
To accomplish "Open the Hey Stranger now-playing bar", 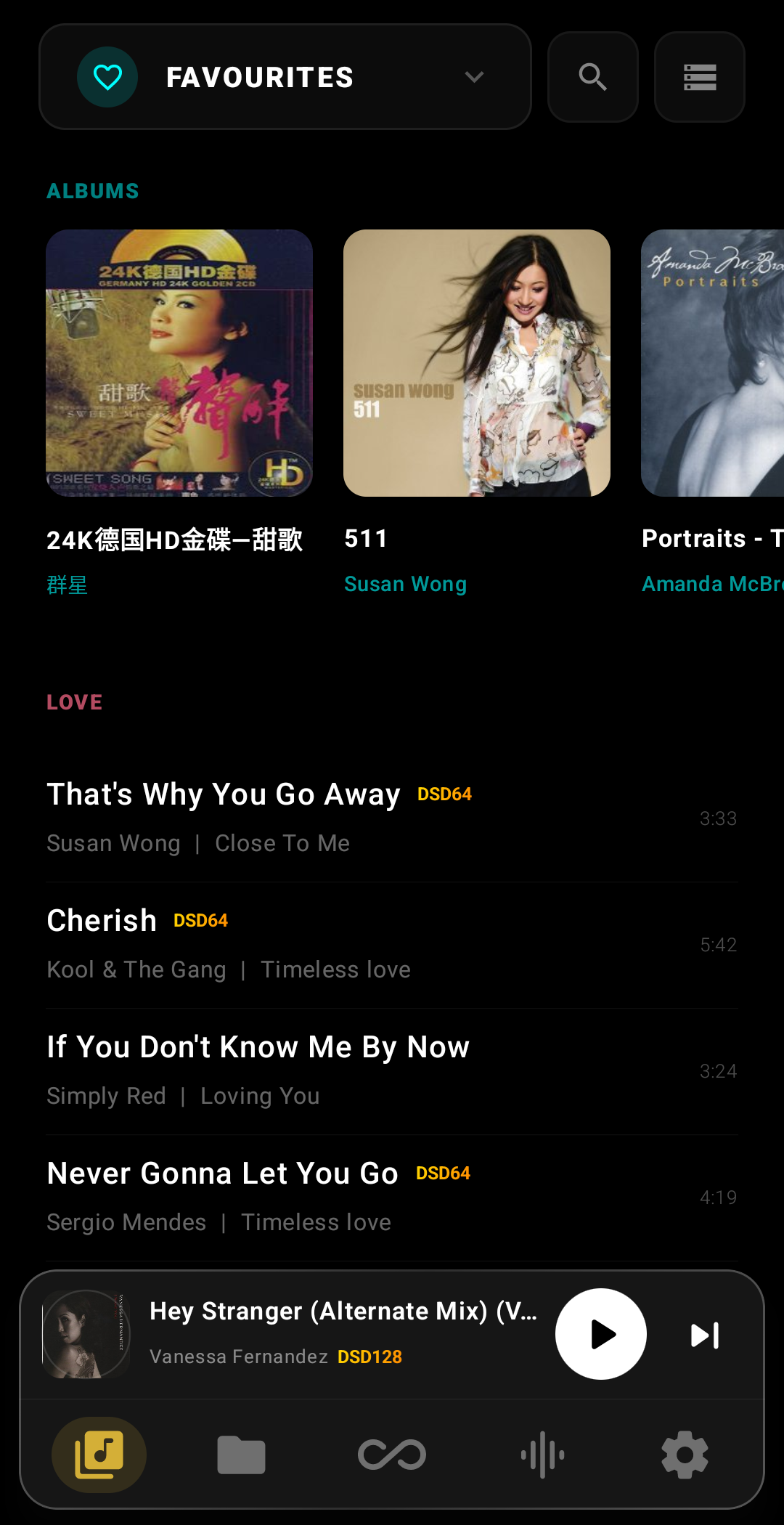I will [x=341, y=1333].
